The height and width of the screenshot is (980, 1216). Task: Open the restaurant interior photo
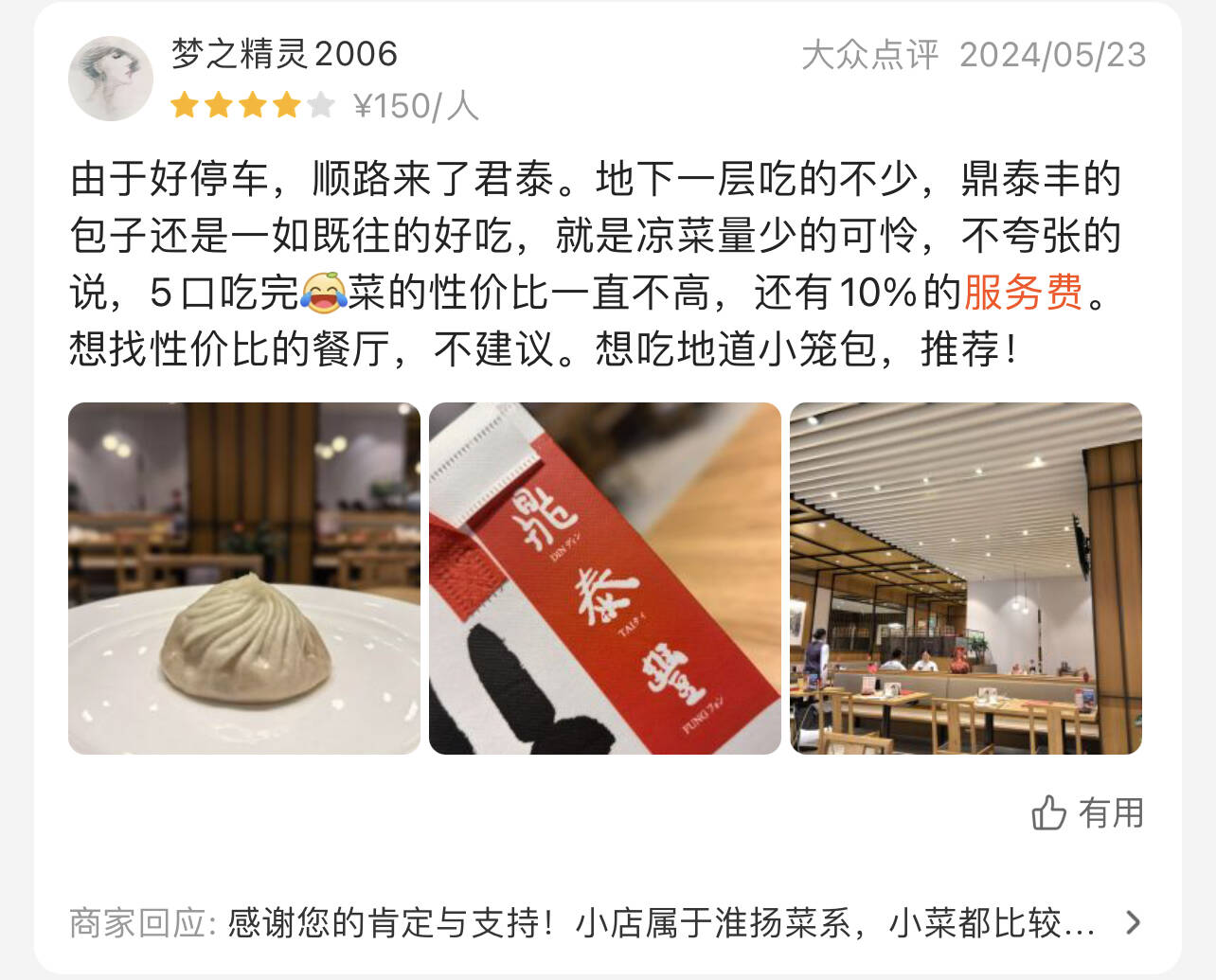tap(966, 579)
